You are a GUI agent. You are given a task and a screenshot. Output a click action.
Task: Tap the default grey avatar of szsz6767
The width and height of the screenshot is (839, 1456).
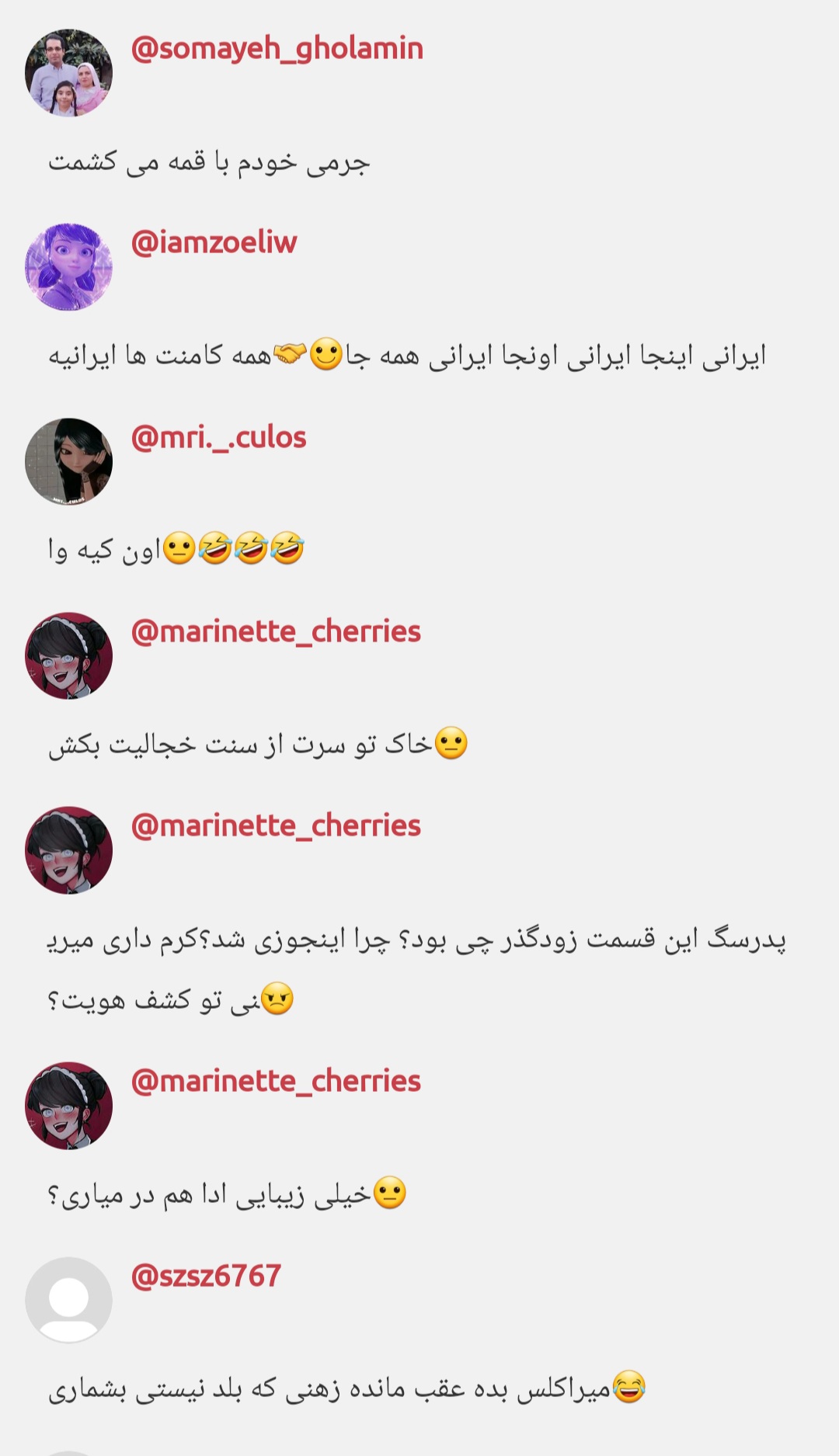pyautogui.click(x=68, y=1300)
